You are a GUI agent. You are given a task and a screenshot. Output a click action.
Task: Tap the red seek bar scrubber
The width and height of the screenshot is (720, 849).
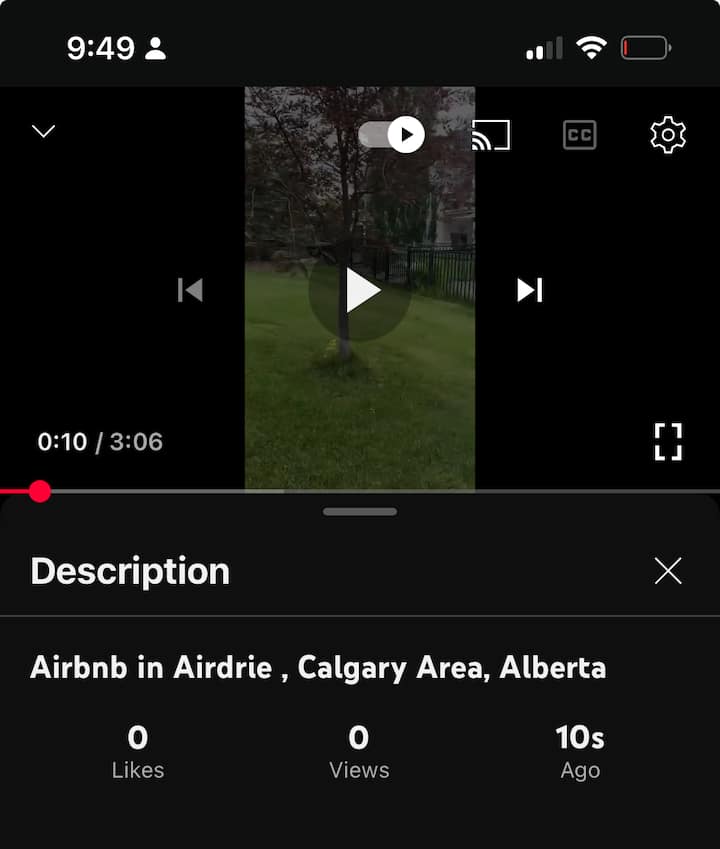click(x=39, y=491)
